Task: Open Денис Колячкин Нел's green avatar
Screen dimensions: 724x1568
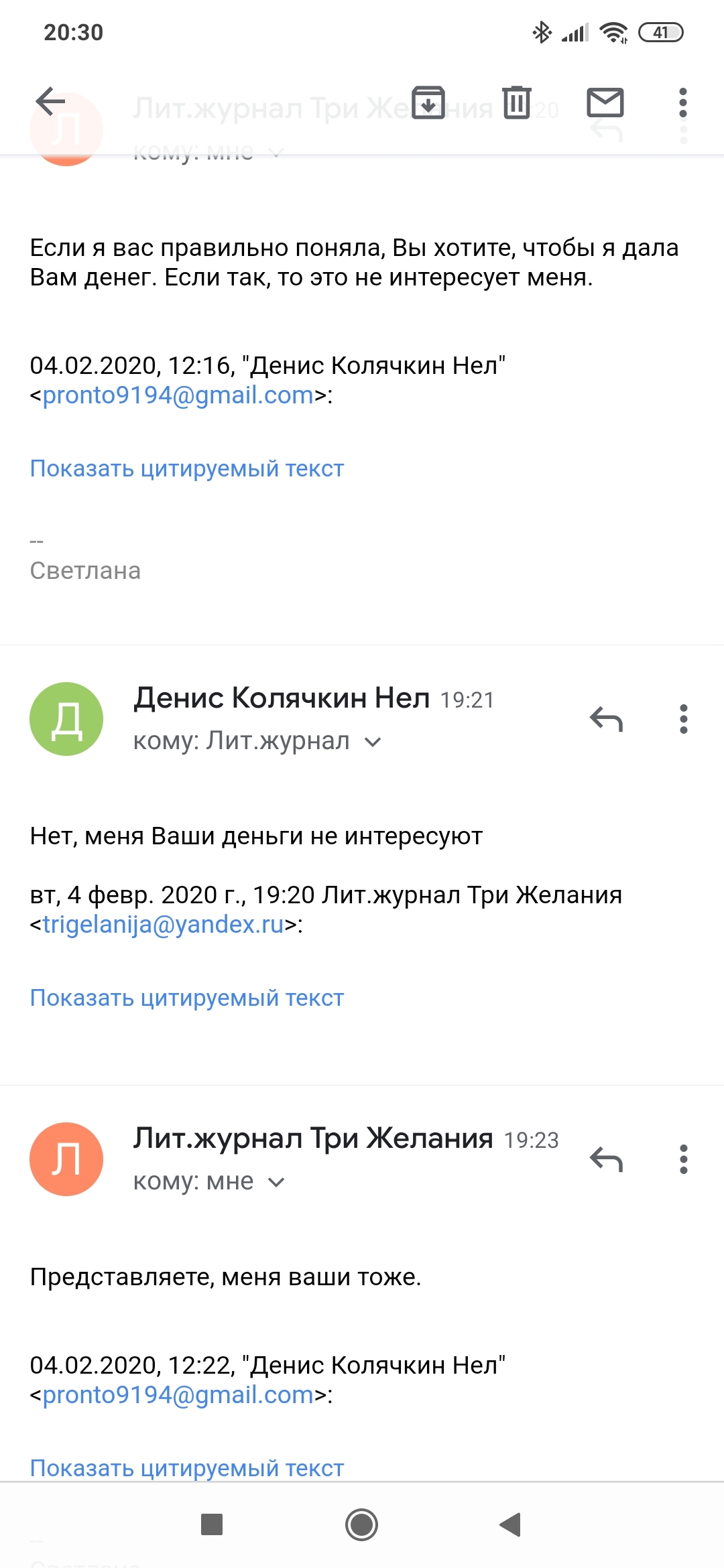Action: pos(66,719)
